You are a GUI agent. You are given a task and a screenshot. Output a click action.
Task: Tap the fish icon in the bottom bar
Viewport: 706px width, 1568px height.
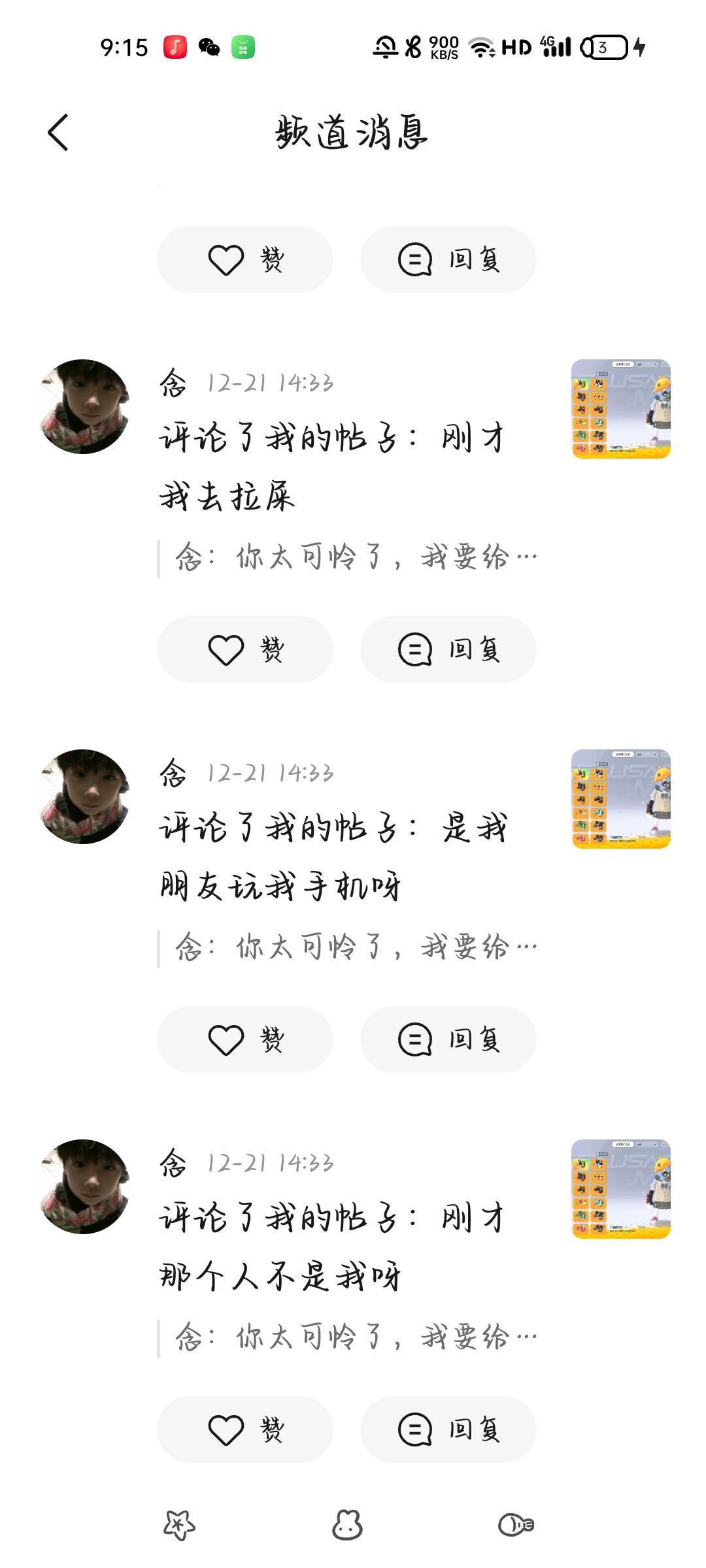pyautogui.click(x=516, y=1526)
